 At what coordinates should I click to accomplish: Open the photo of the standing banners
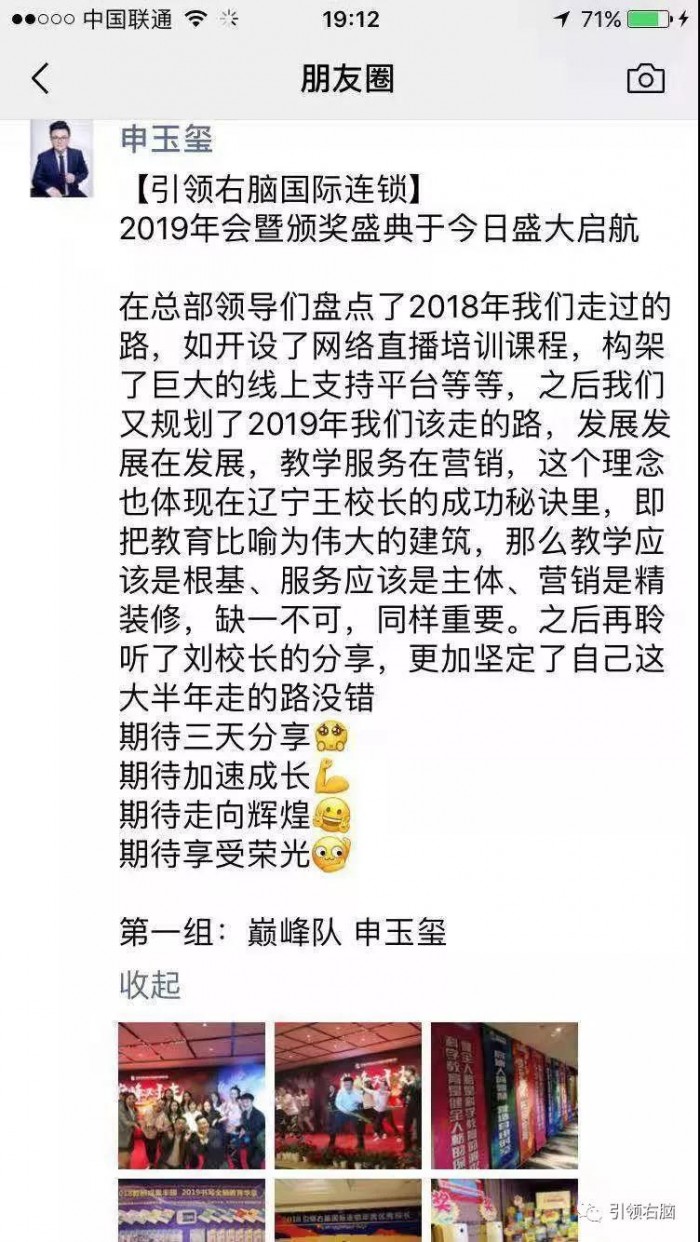pos(505,1095)
